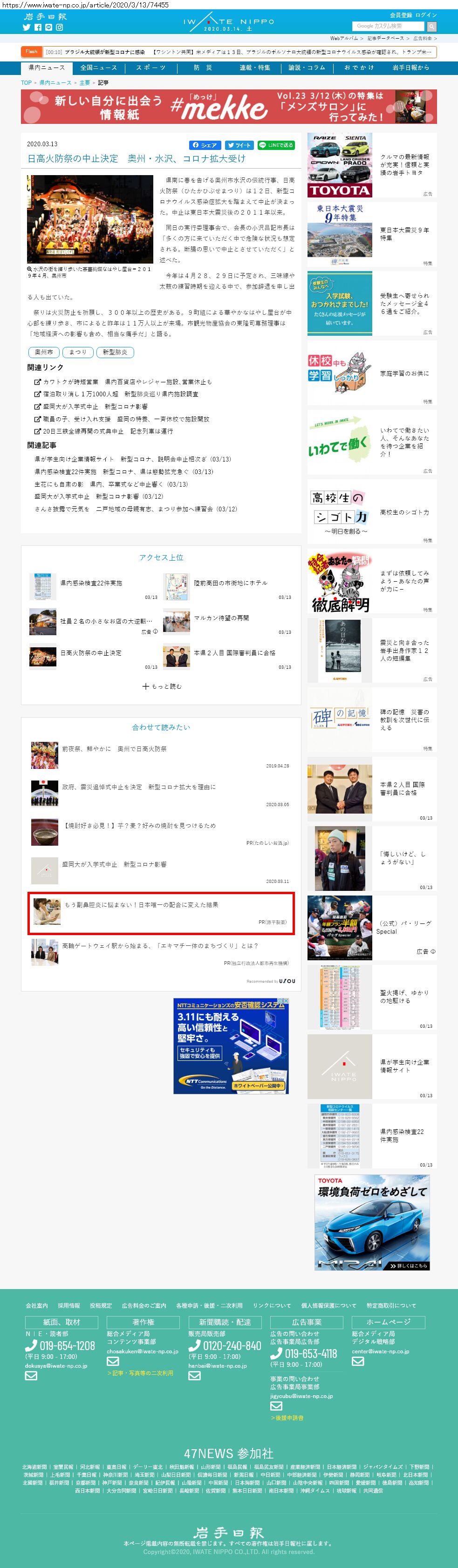Open the 防災 navigation tab
458x1568 pixels.
[x=203, y=68]
